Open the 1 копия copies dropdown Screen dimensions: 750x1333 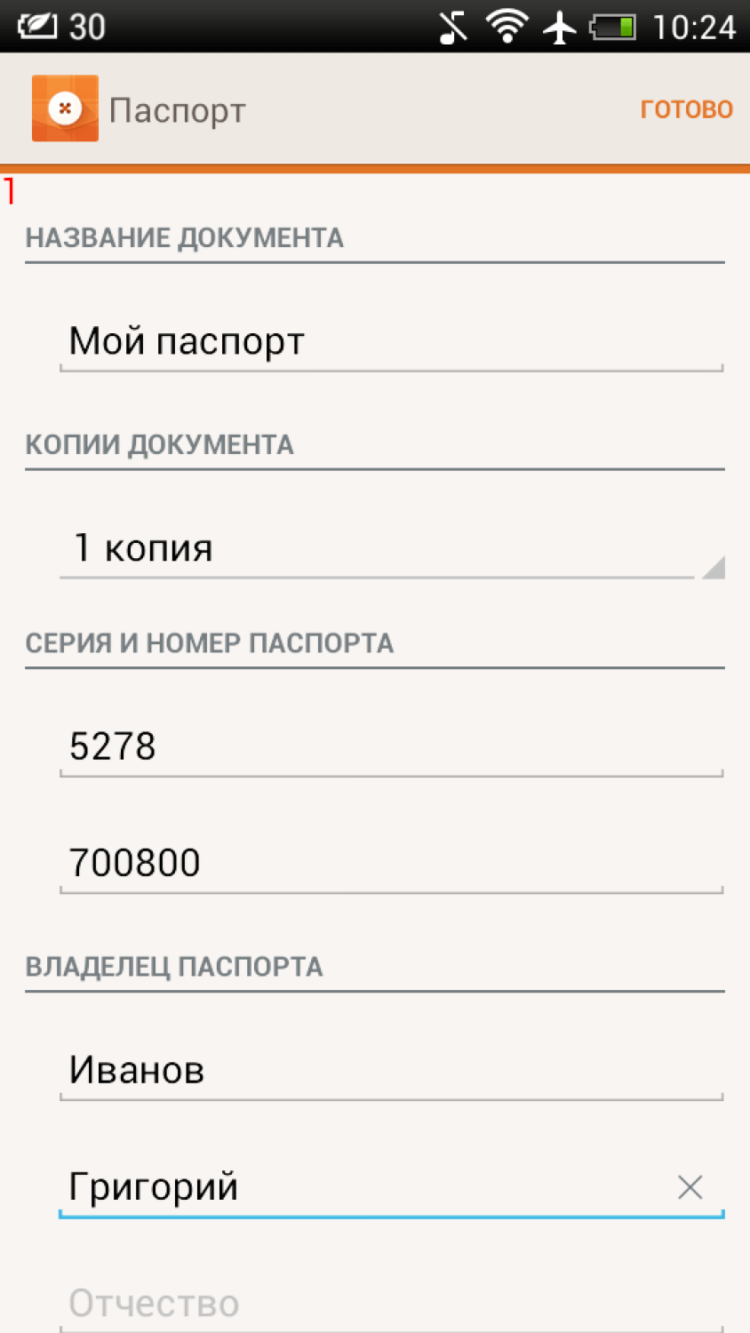[390, 549]
